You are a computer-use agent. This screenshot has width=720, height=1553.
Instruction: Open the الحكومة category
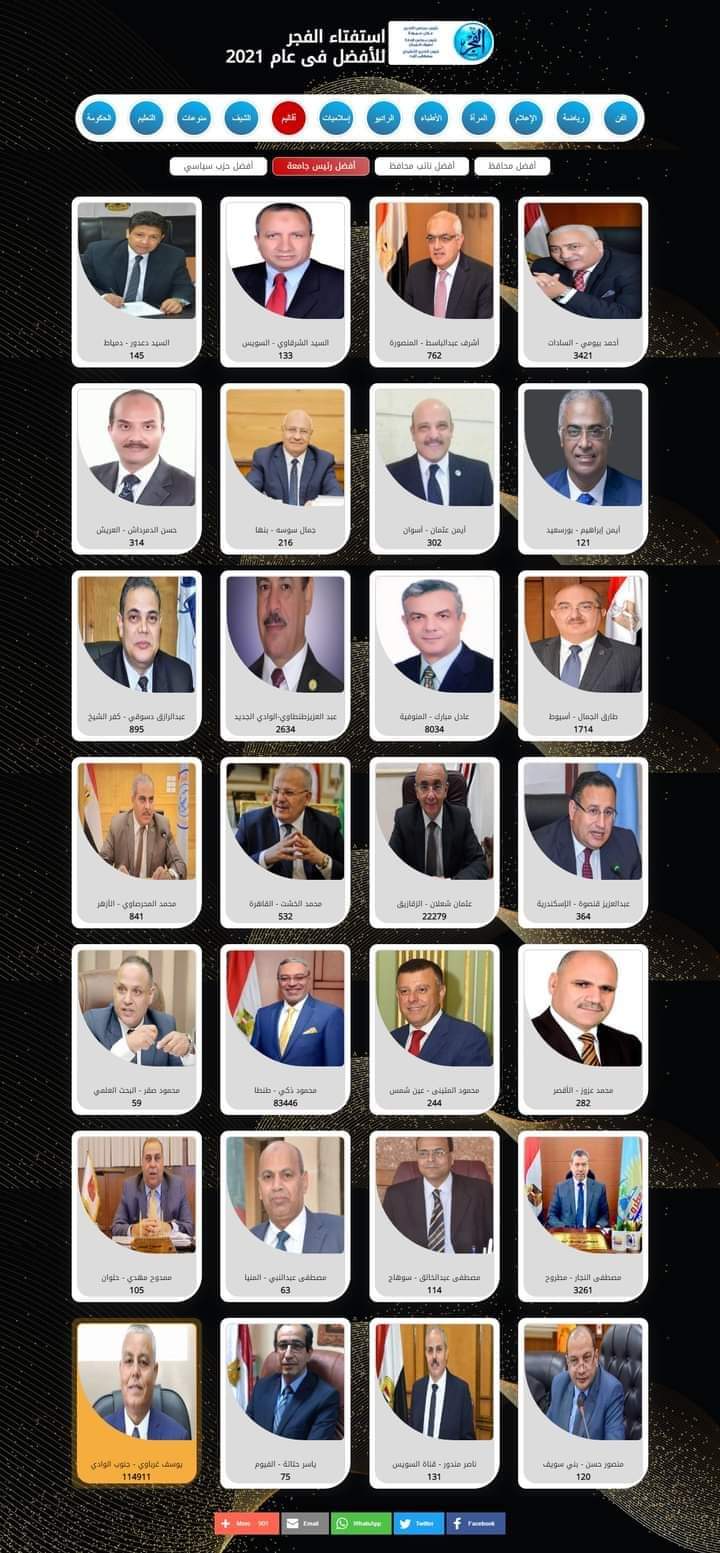pyautogui.click(x=97, y=118)
